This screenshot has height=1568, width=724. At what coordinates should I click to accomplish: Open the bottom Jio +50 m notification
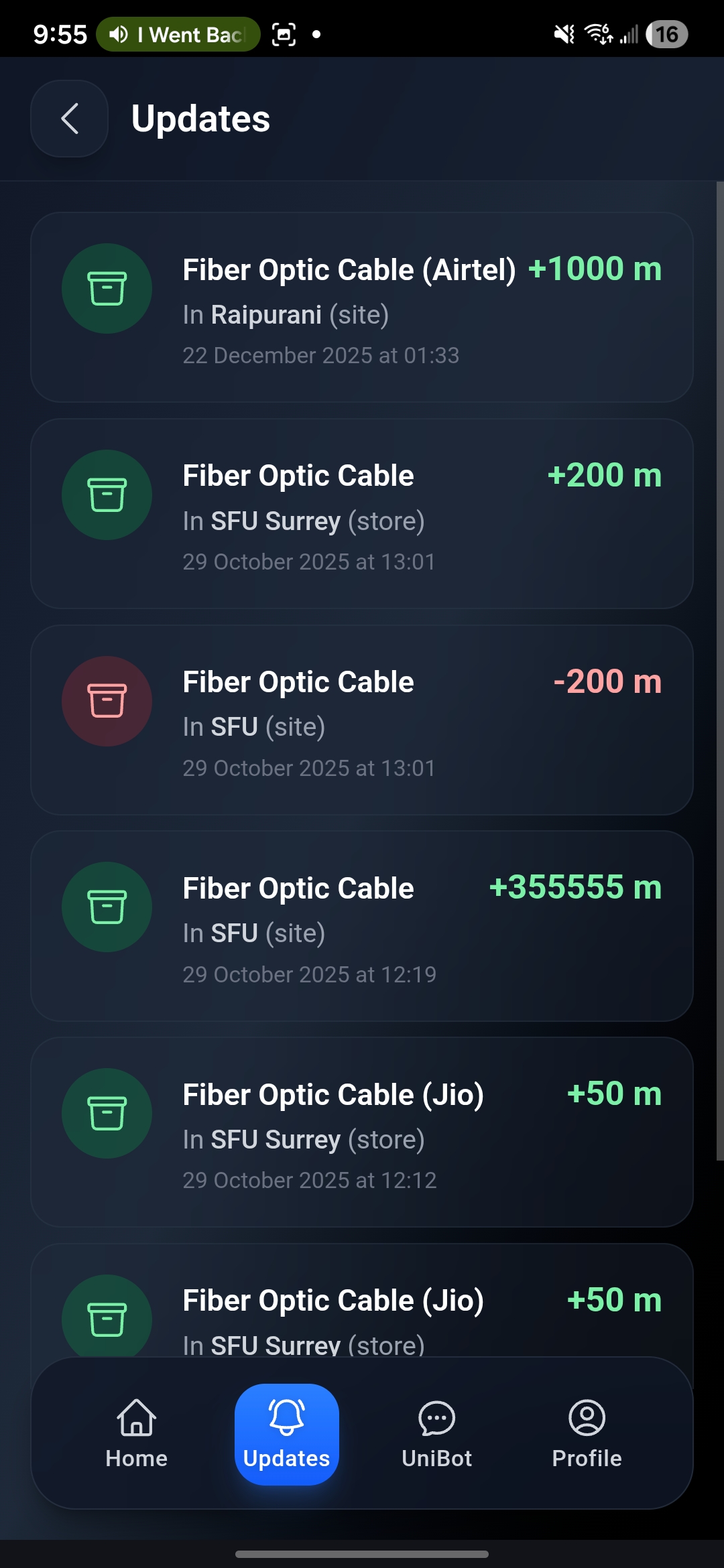pyautogui.click(x=362, y=1307)
